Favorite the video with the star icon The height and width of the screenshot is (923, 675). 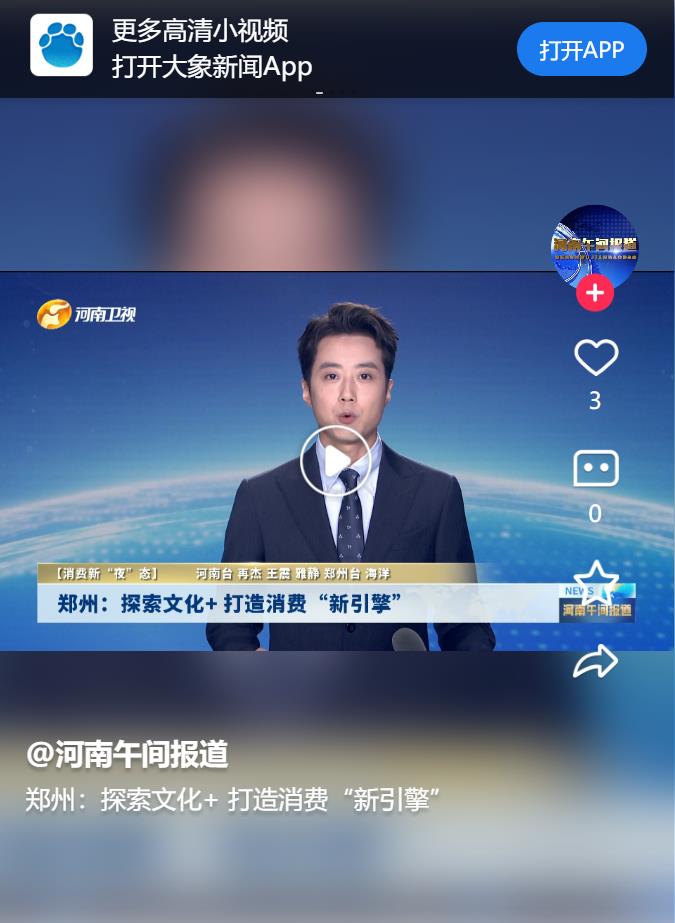pyautogui.click(x=595, y=581)
